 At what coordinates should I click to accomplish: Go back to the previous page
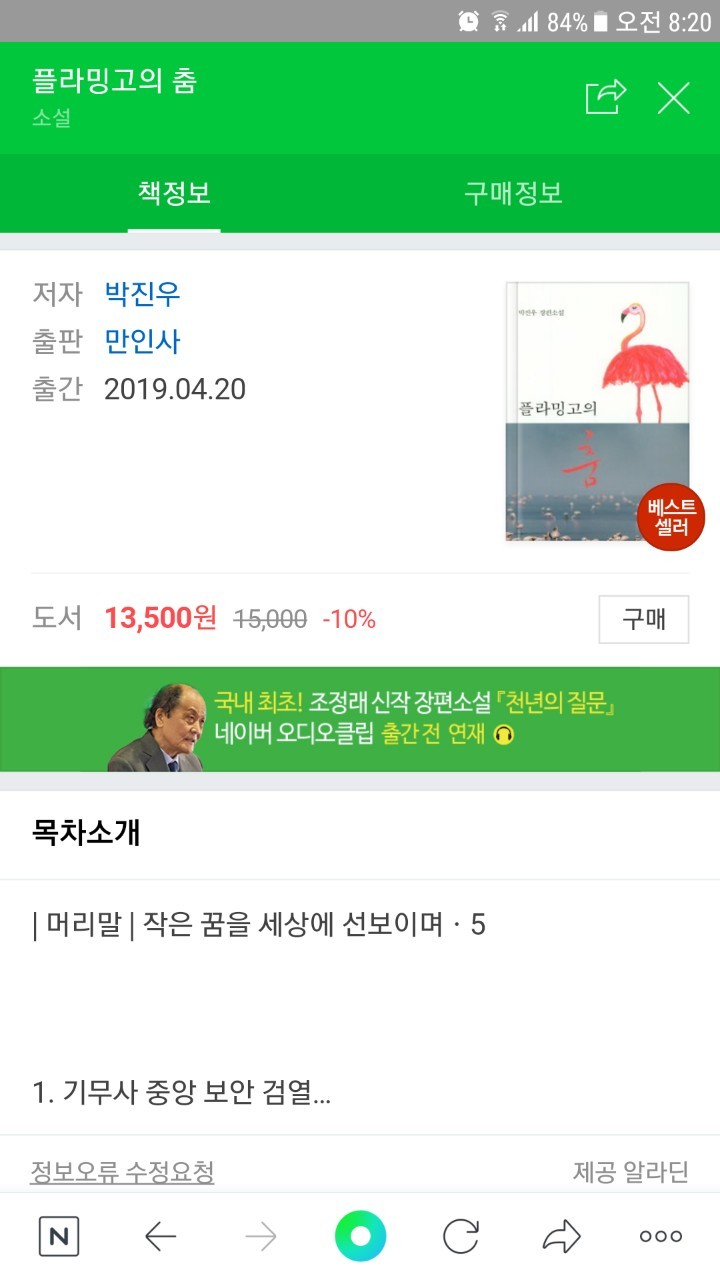coord(160,1237)
